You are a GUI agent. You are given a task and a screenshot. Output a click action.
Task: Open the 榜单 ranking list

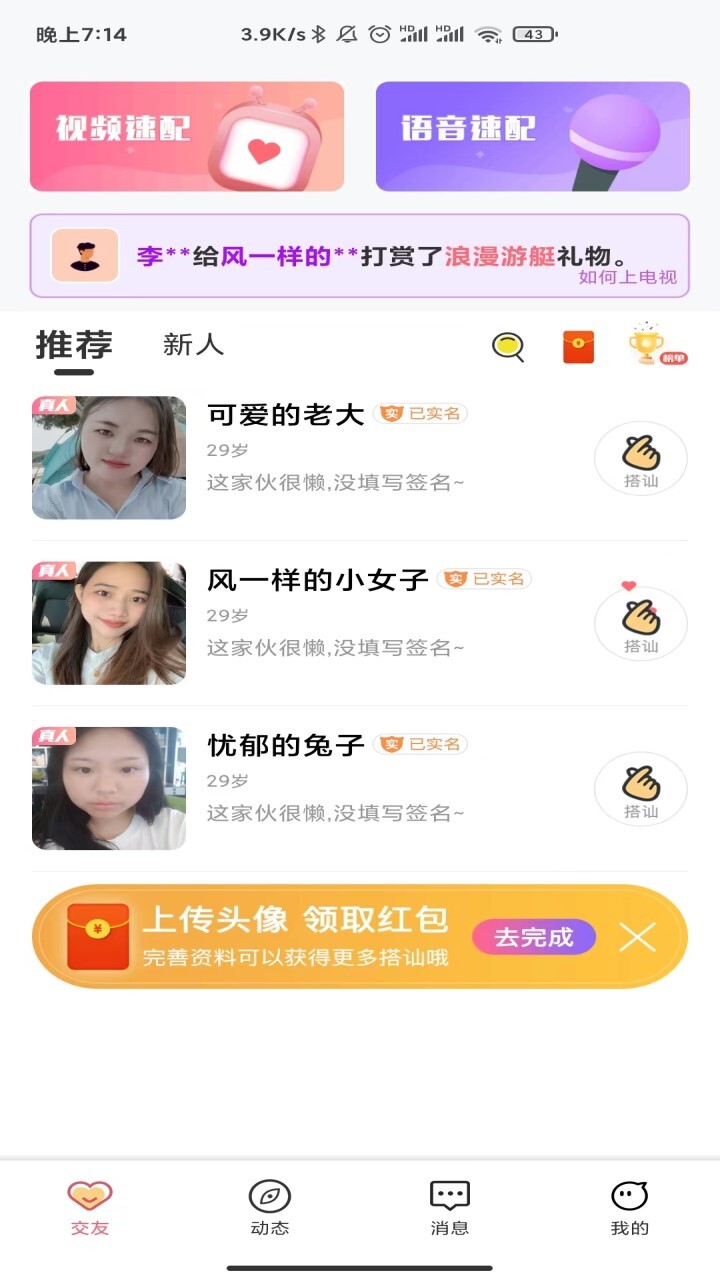coord(655,345)
